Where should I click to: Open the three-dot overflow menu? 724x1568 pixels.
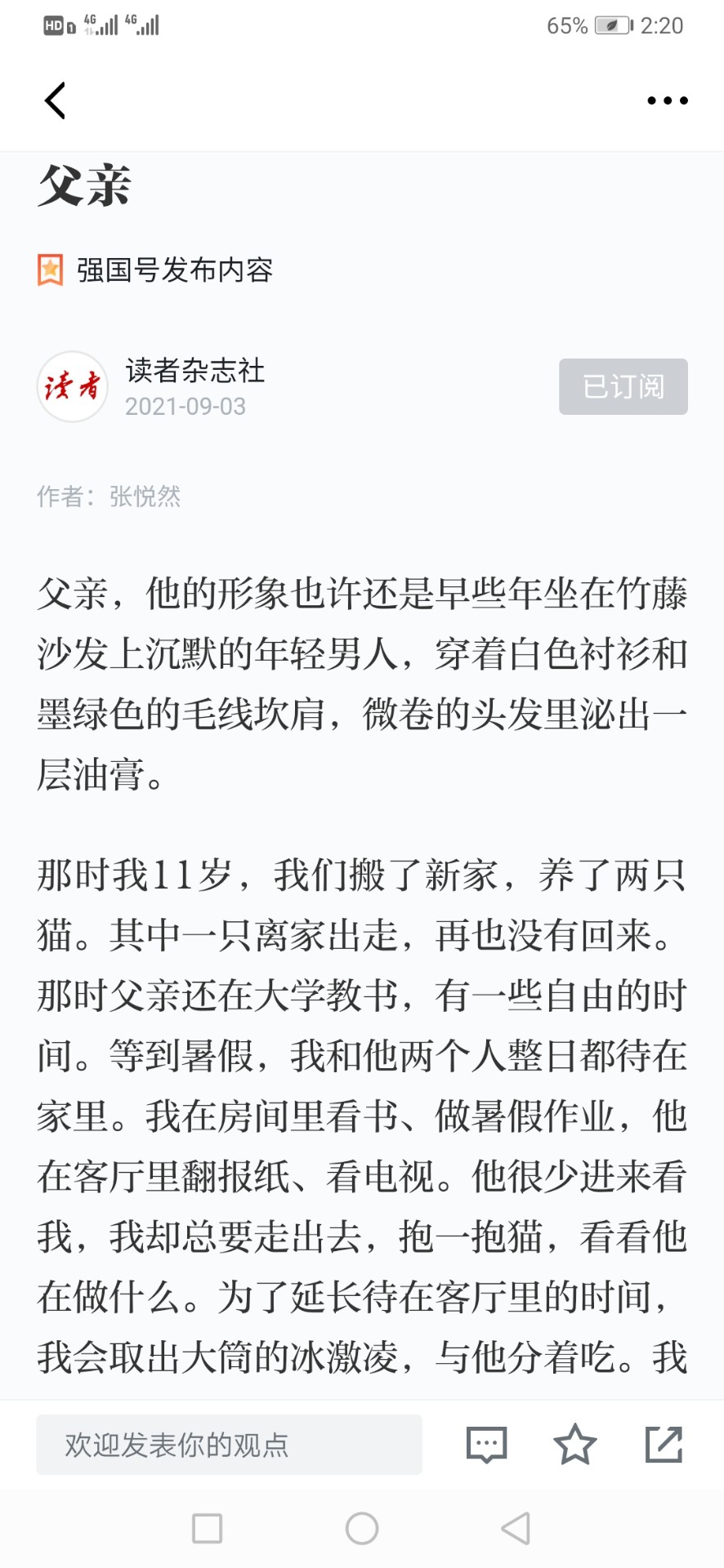(667, 100)
